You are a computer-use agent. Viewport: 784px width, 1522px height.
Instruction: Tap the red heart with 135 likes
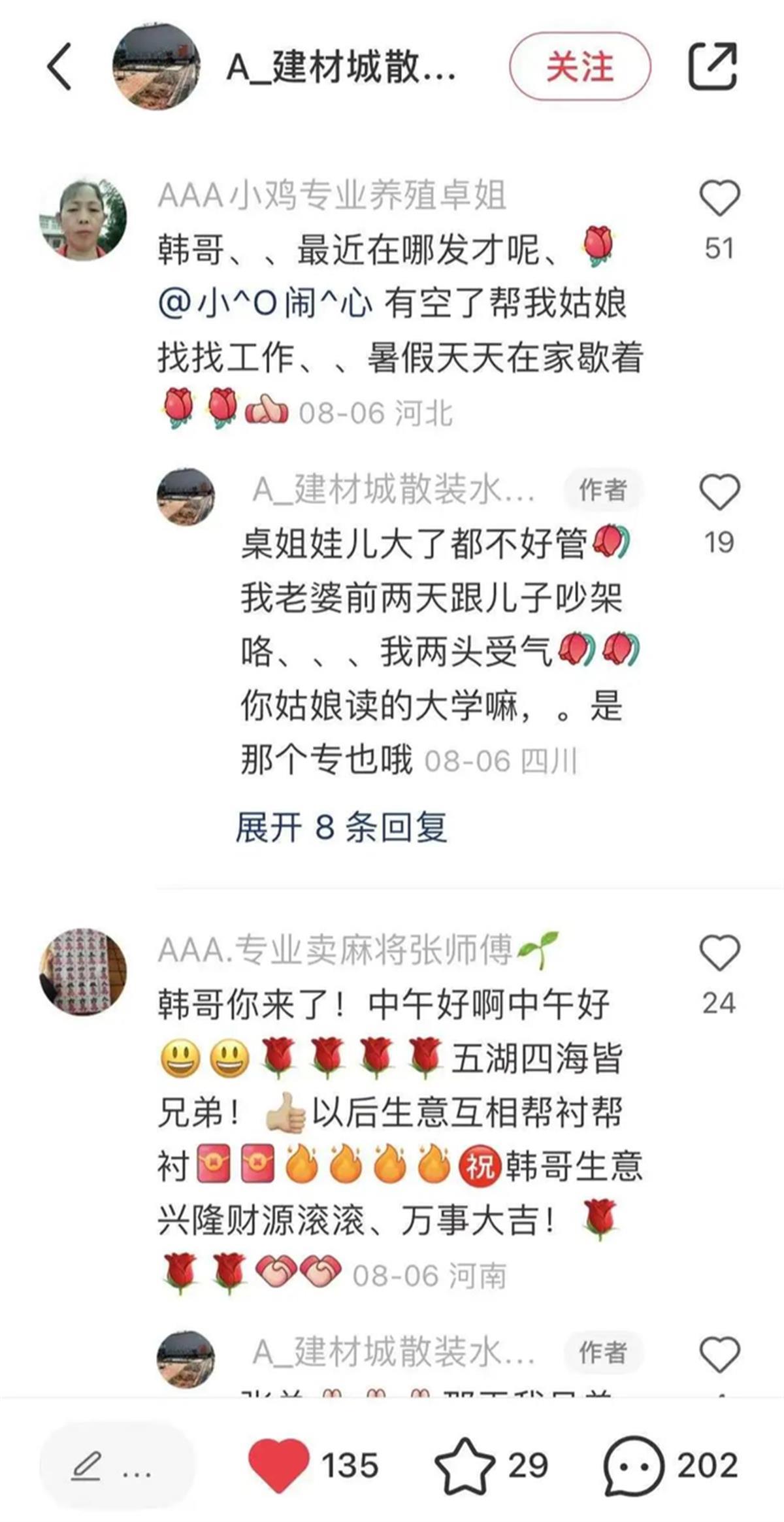pos(279,1466)
